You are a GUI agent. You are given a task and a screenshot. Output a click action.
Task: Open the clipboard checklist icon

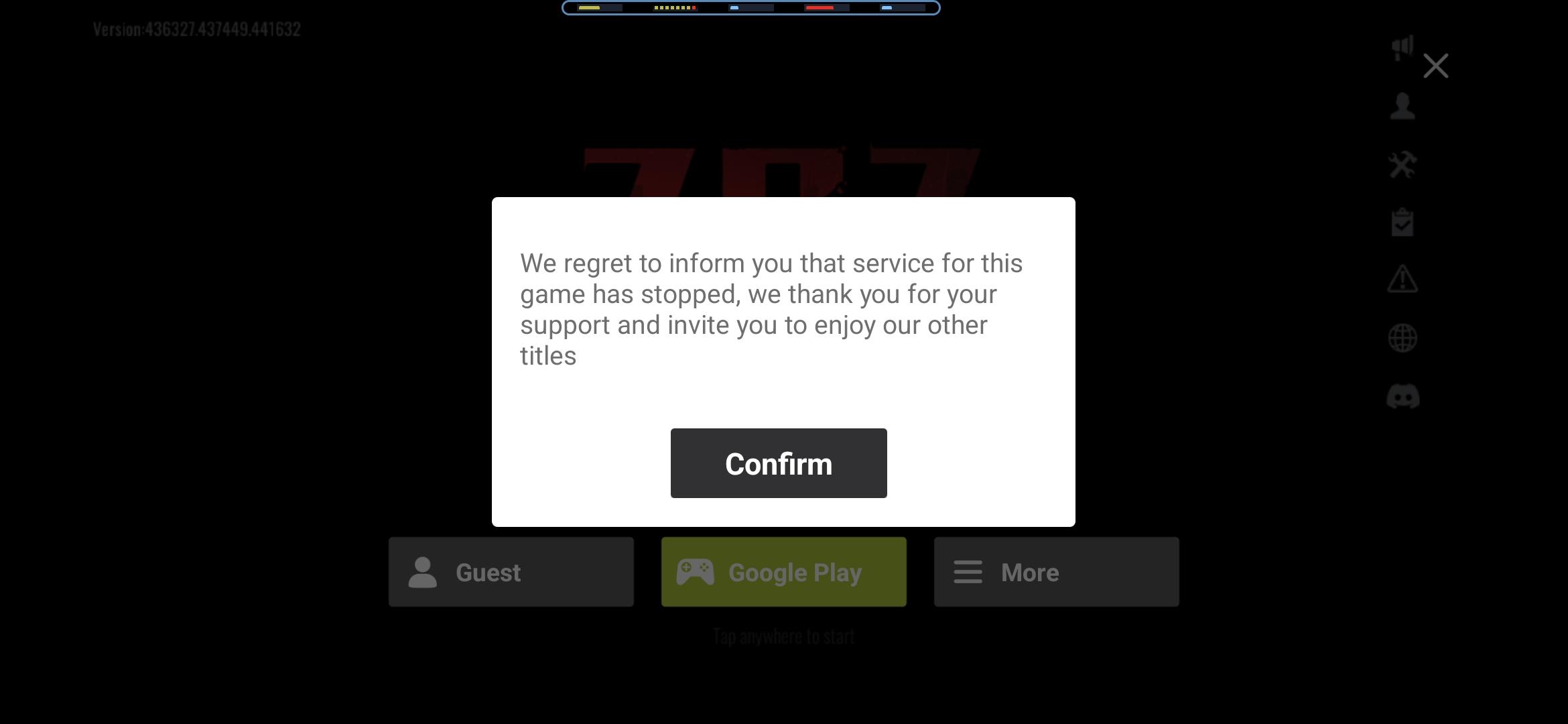click(x=1402, y=223)
